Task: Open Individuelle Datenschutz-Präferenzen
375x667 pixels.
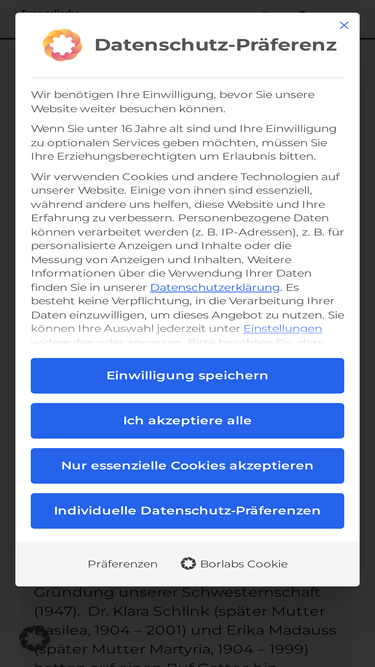Action: click(188, 511)
